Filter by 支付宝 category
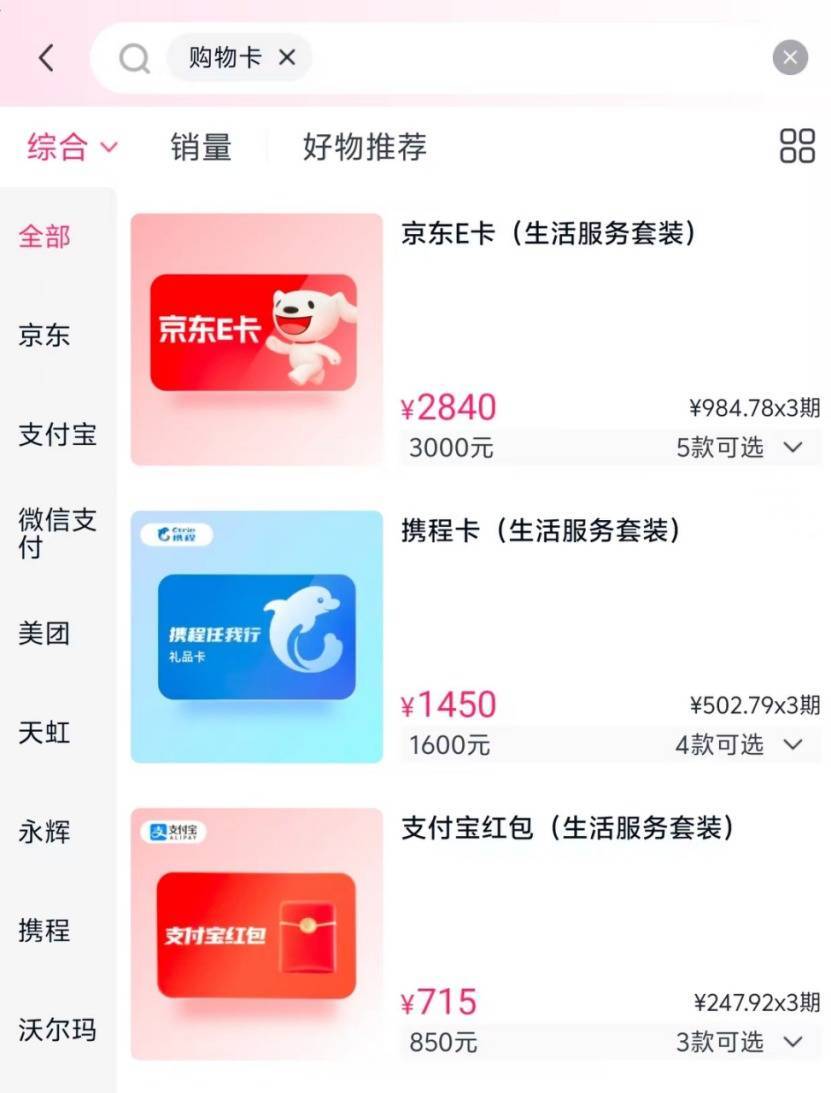 57,435
